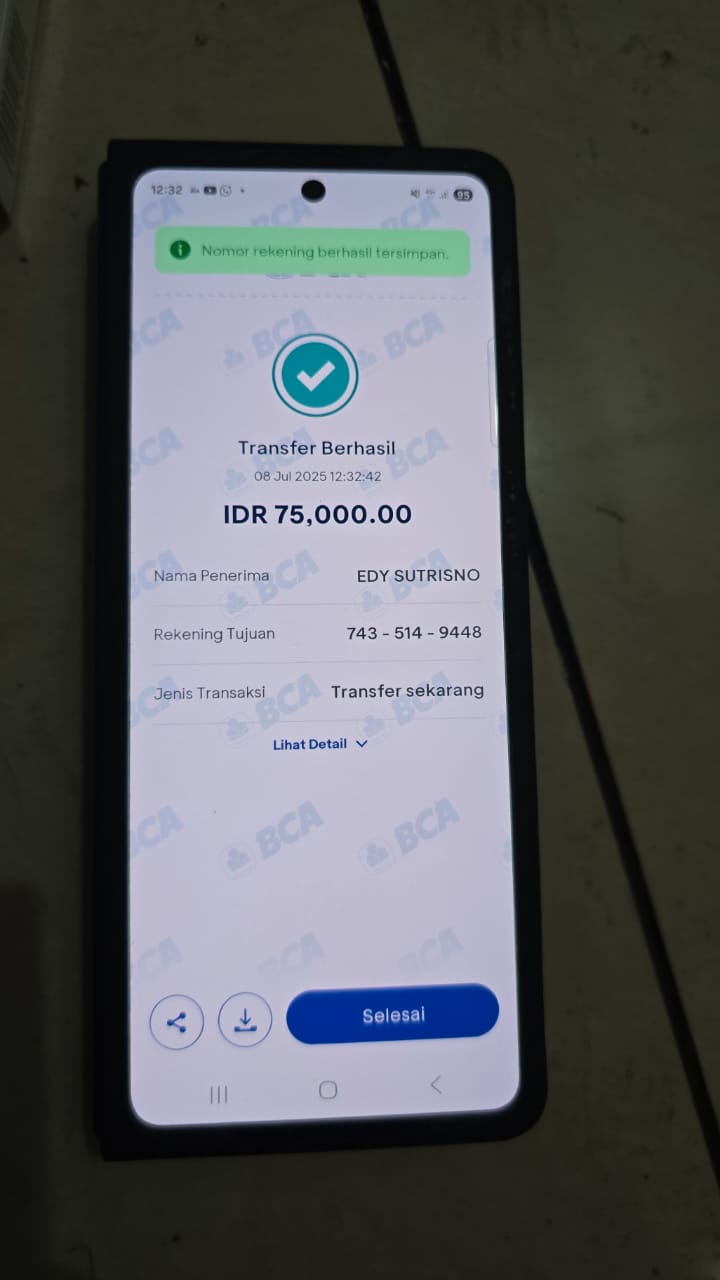
Task: Tap the Selesai button
Action: (x=393, y=1015)
